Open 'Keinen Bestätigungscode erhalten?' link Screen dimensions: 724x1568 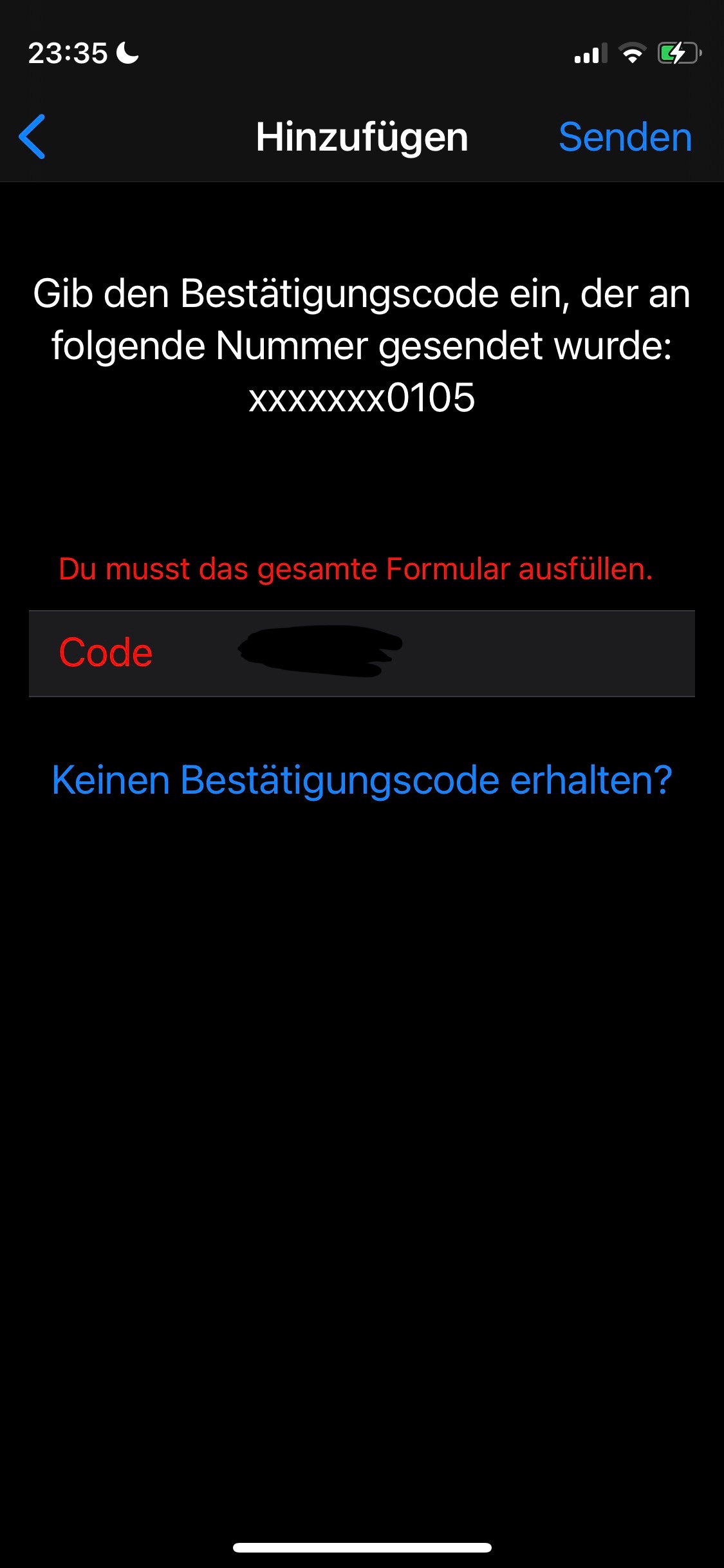pos(362,780)
